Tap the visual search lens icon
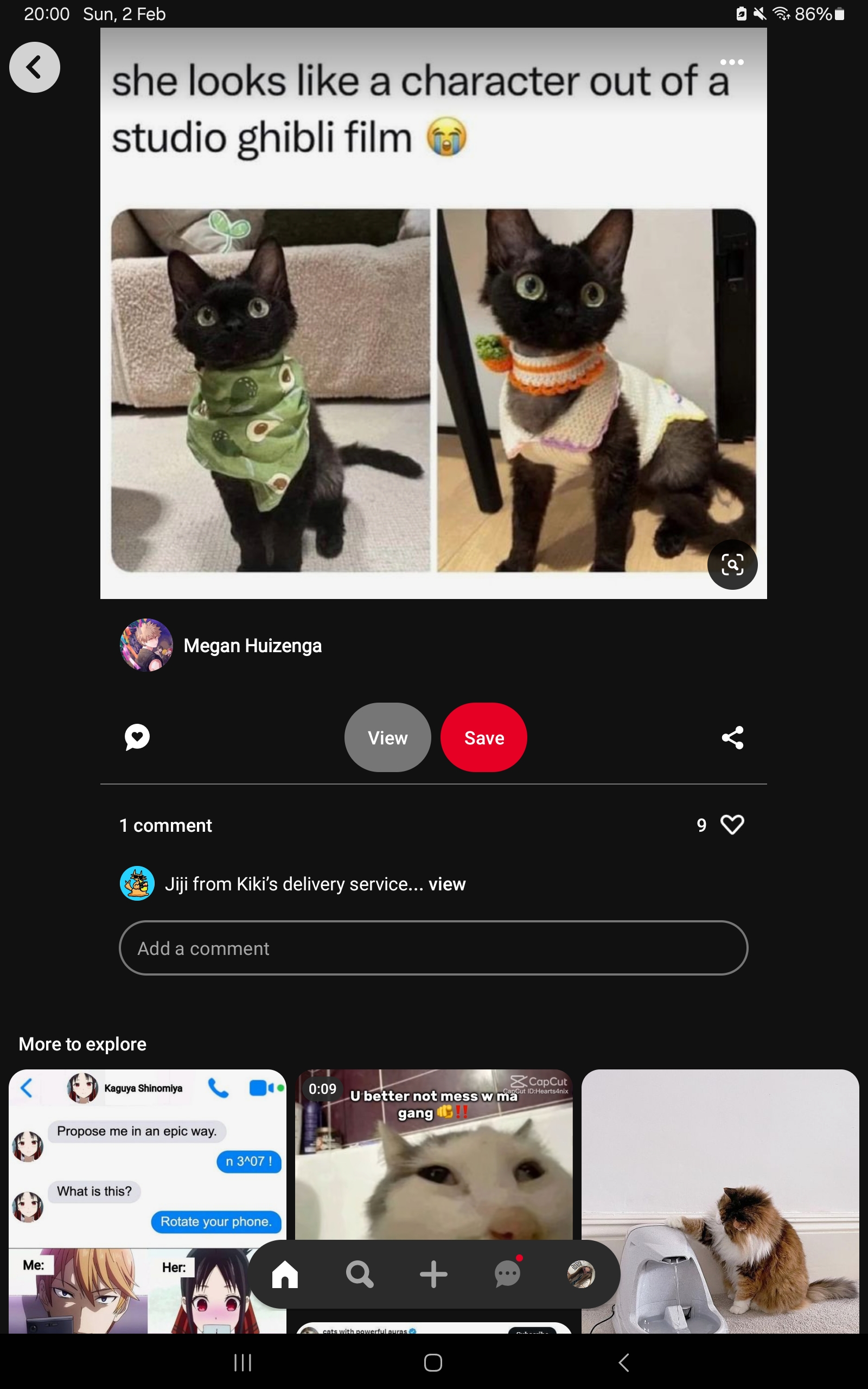This screenshot has height=1389, width=868. 732,565
